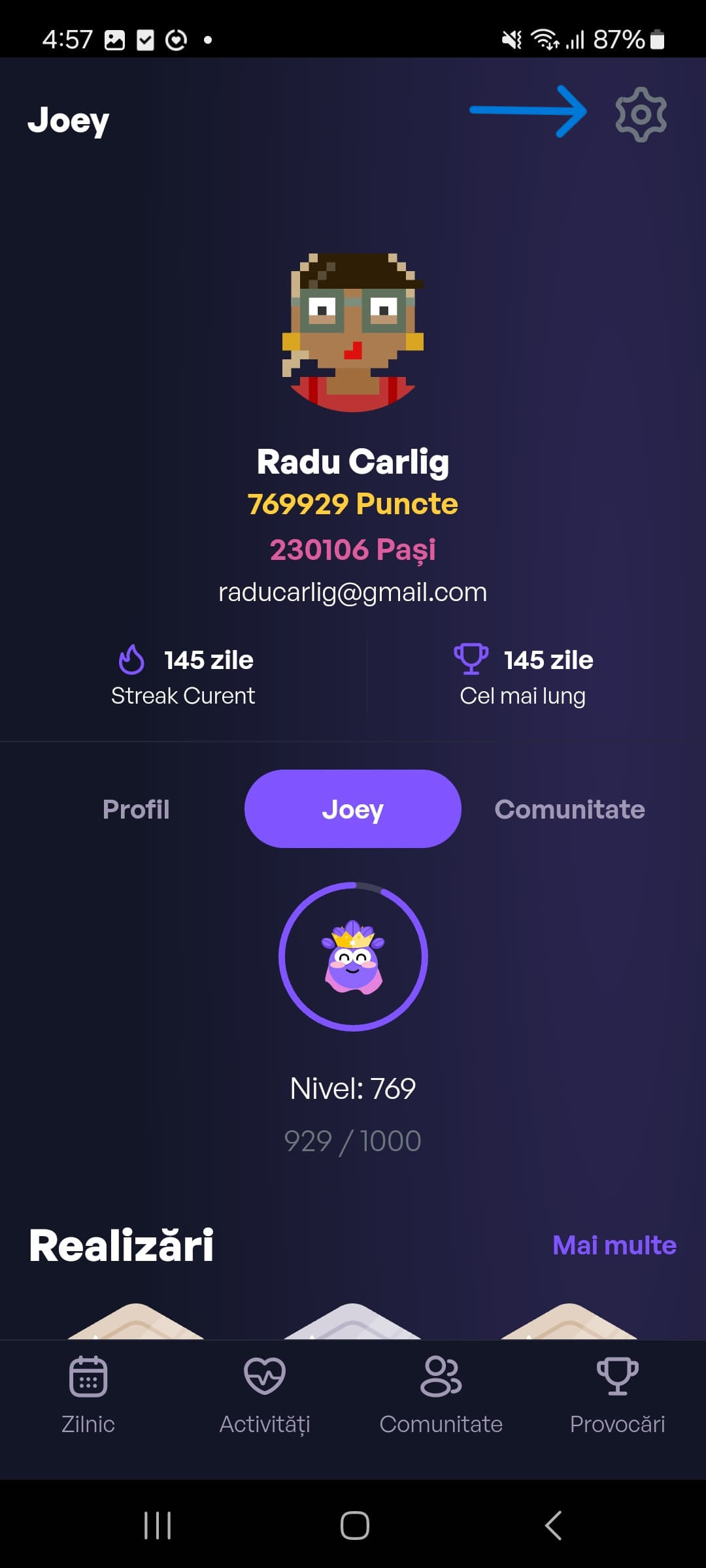Switch to the Comunitate profile tab

(569, 809)
